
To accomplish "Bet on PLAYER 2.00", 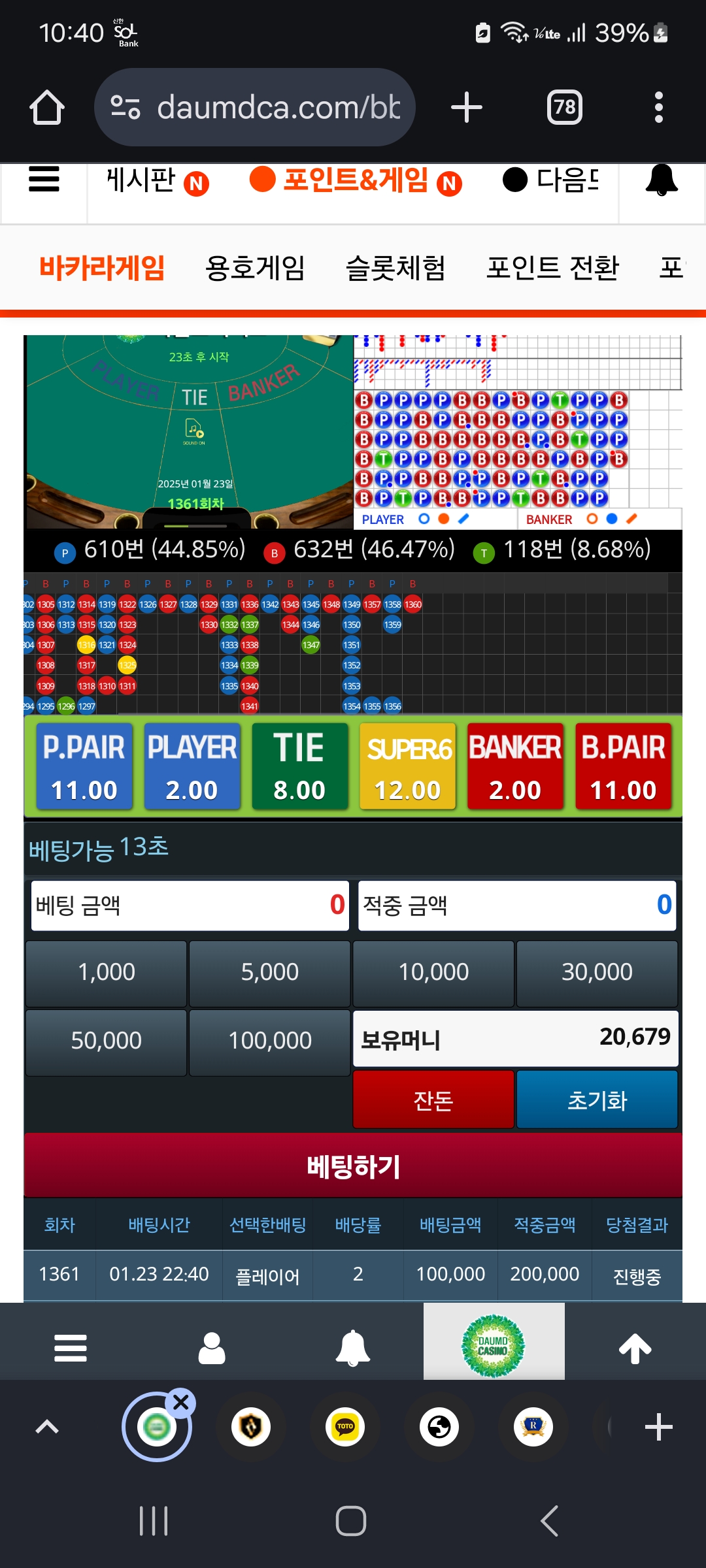I will pos(192,766).
